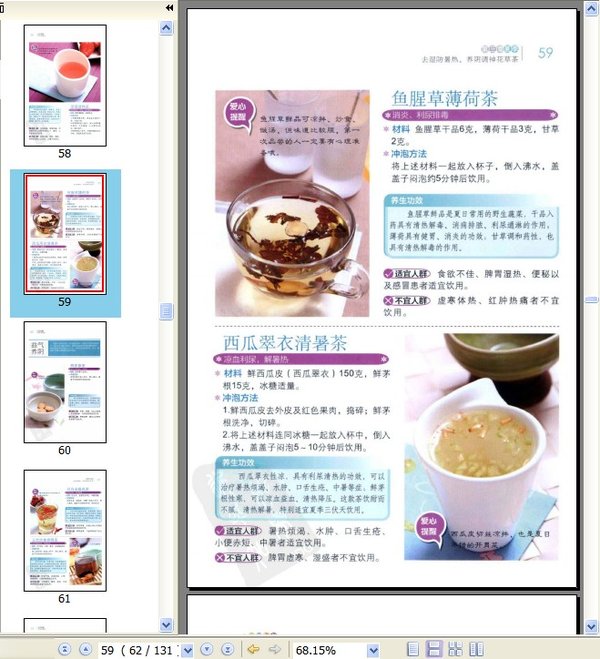This screenshot has width=600, height=659.
Task: Collapse the thumbnail panel with the arrow
Action: coord(169,8)
